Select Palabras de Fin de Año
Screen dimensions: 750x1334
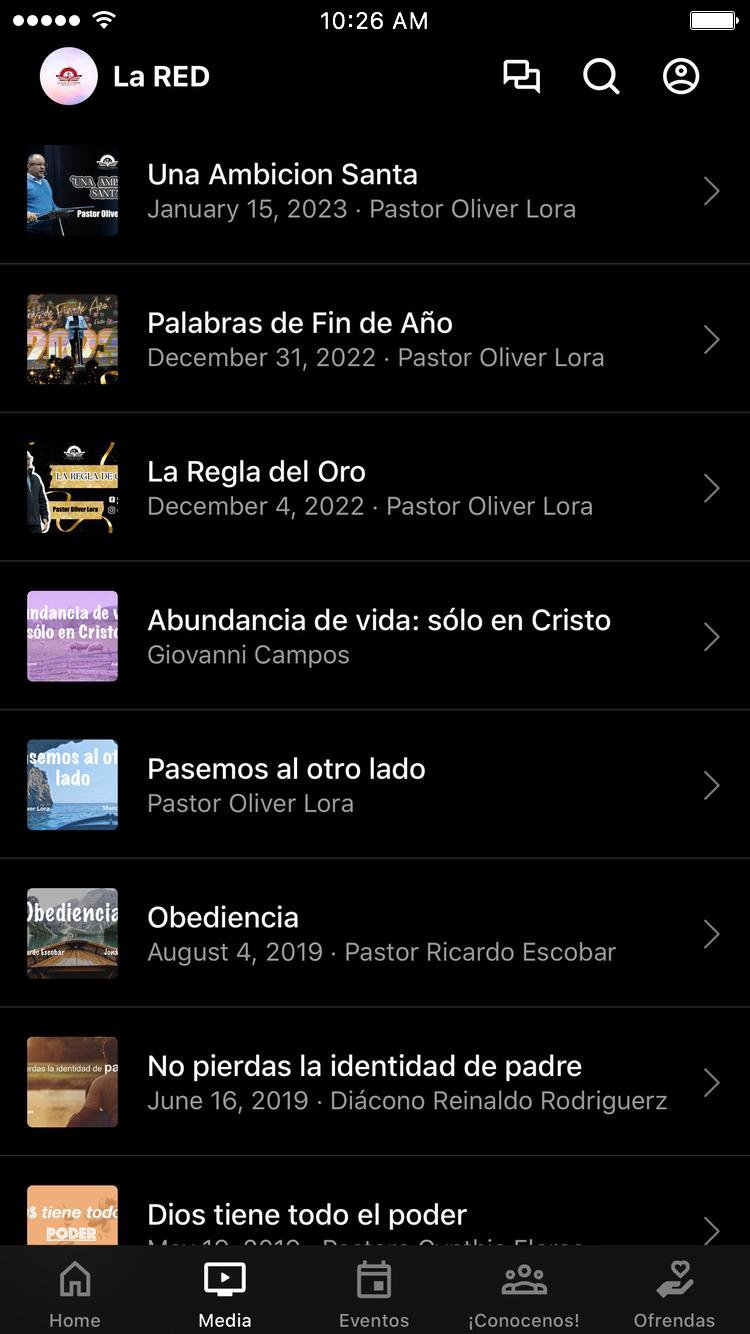(375, 339)
